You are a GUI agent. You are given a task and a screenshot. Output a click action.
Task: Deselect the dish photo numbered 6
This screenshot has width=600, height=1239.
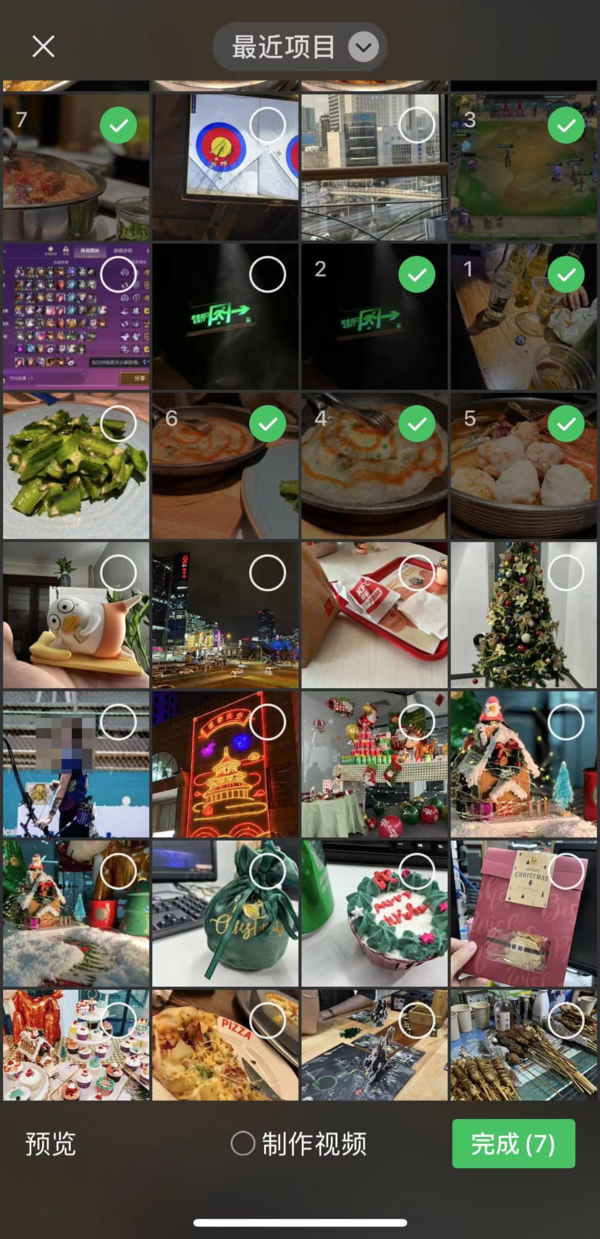pyautogui.click(x=267, y=424)
